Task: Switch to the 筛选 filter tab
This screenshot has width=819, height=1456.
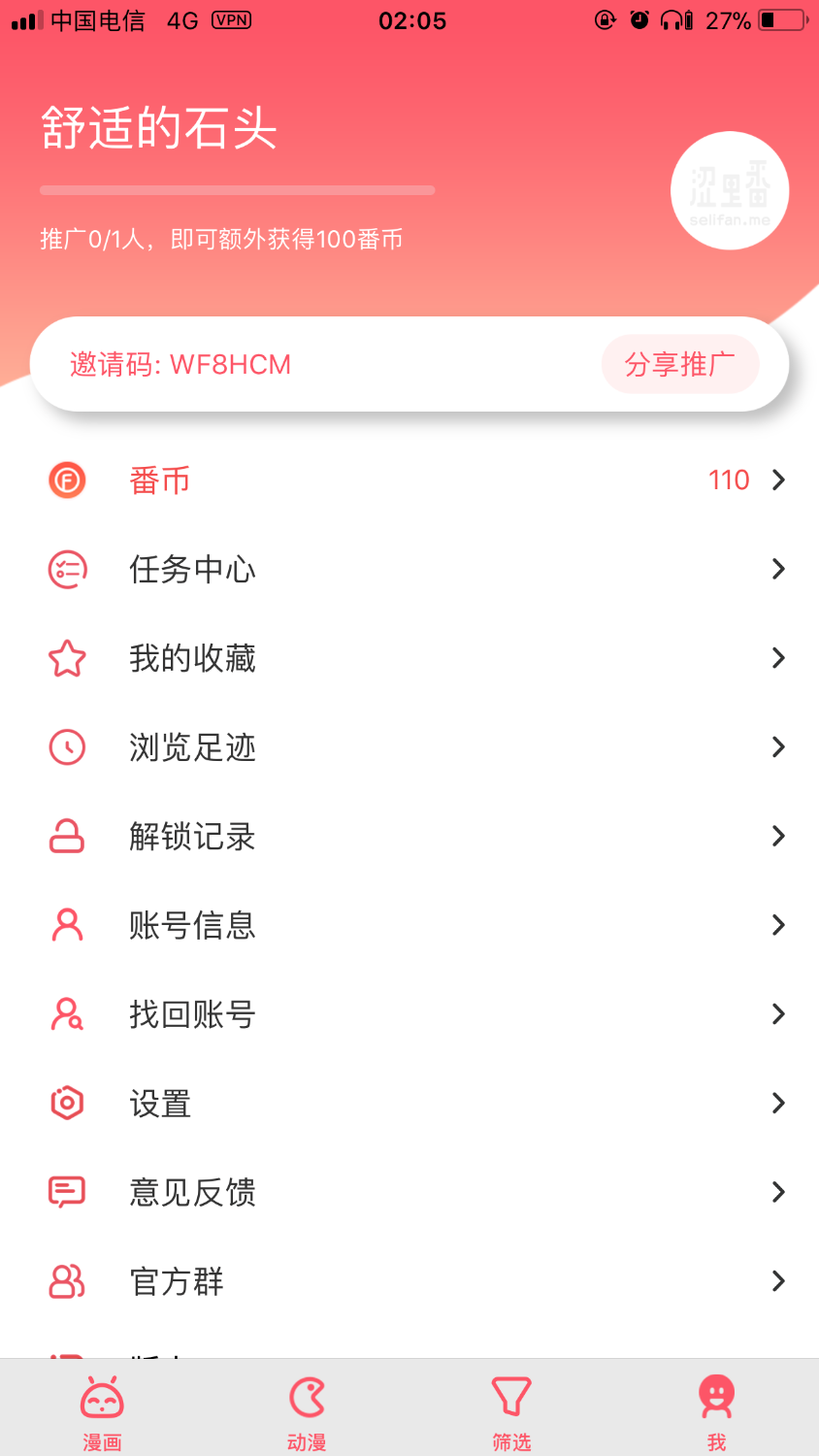Action: coord(511,1412)
